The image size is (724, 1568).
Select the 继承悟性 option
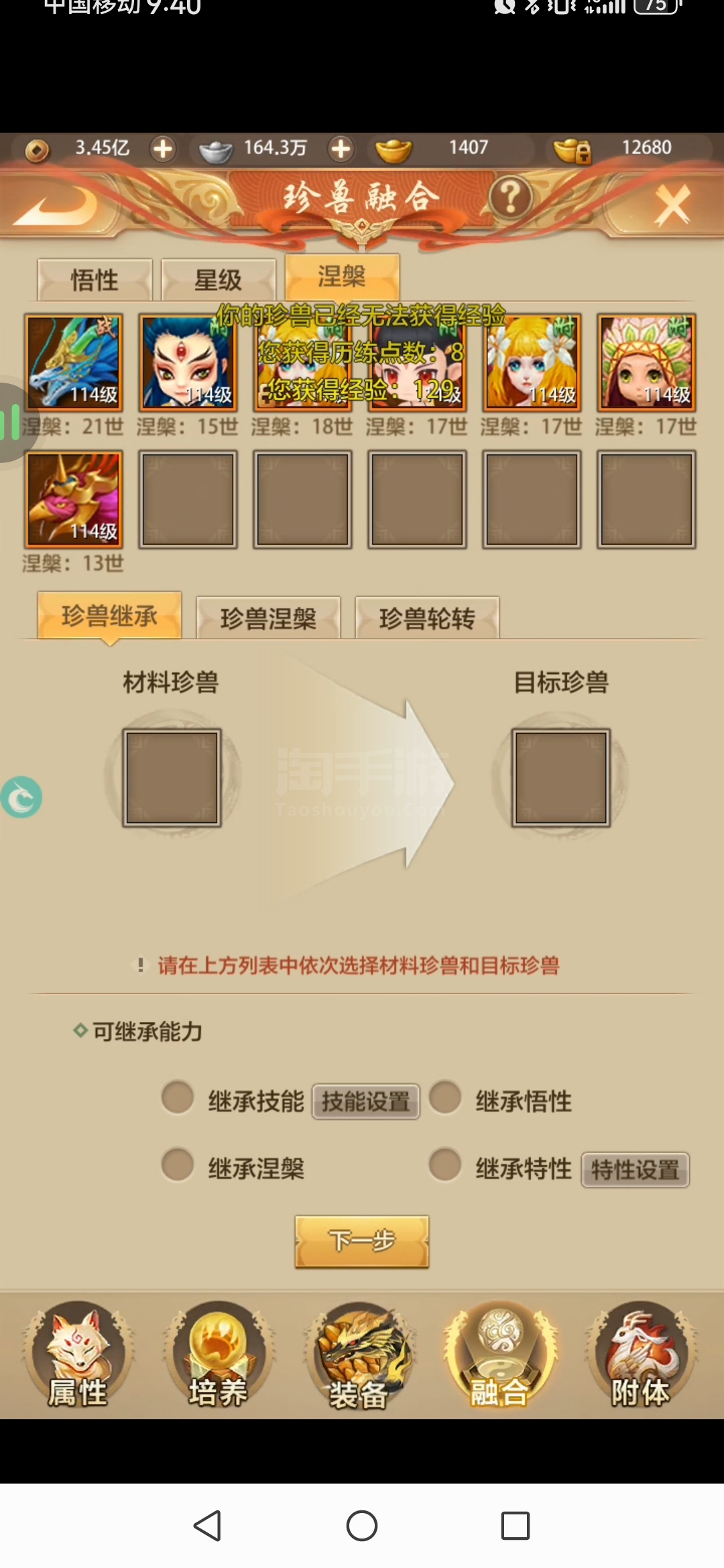[x=445, y=1098]
